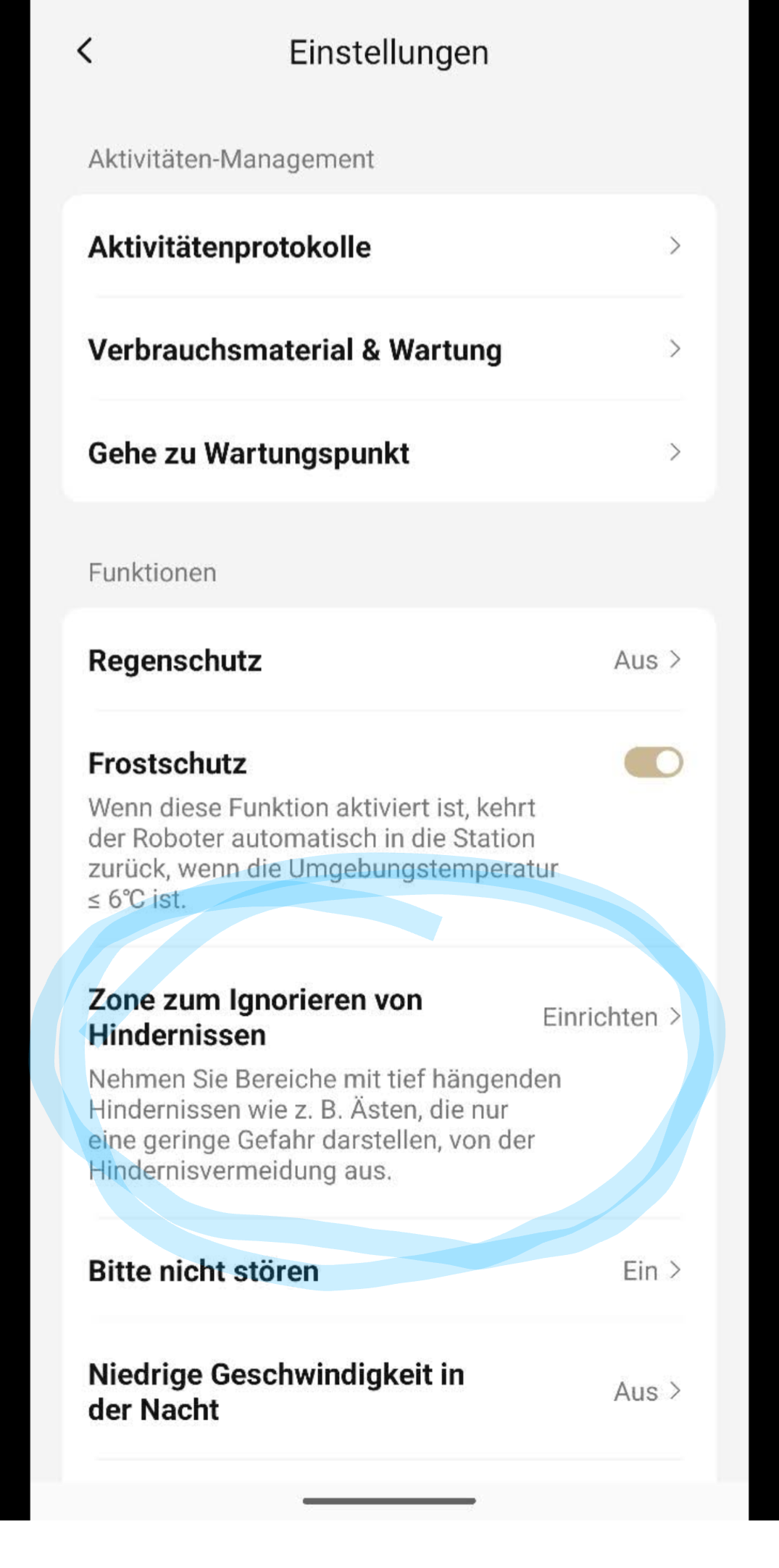Viewport: 779px width, 1568px height.
Task: Select Gehe zu Wartungspunkt
Action: tap(388, 454)
